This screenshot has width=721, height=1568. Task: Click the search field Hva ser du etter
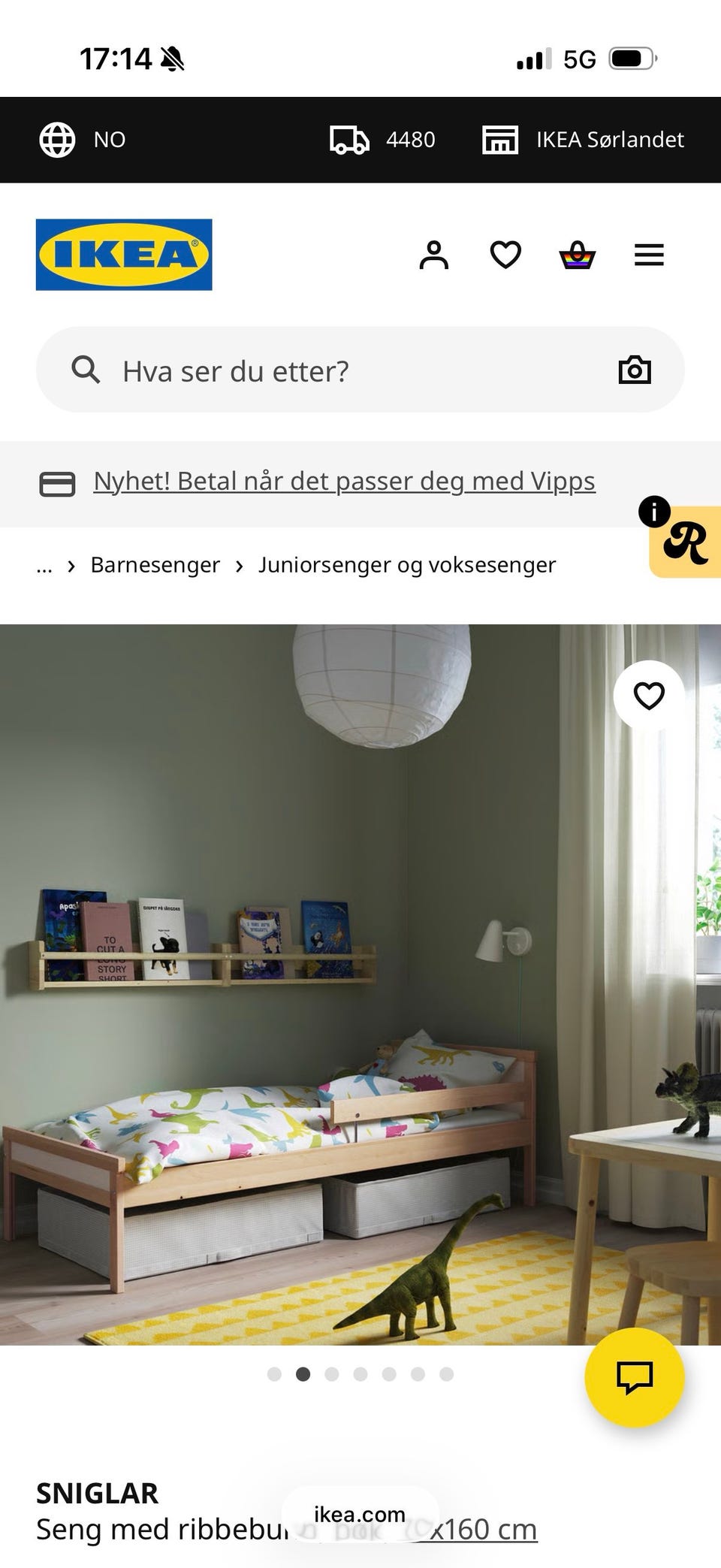[x=300, y=370]
